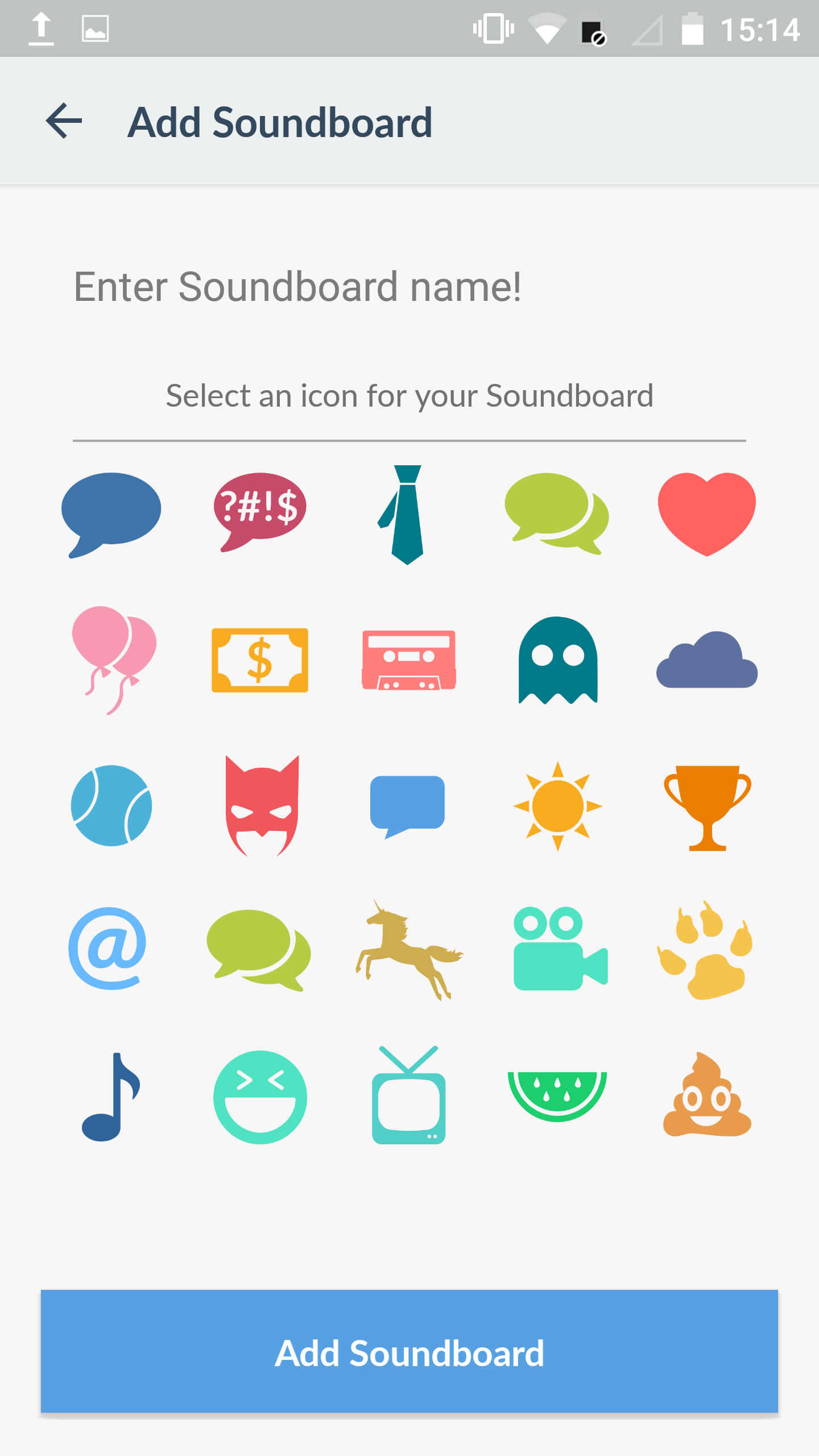
Task: Select the mint video camera icon
Action: point(560,948)
